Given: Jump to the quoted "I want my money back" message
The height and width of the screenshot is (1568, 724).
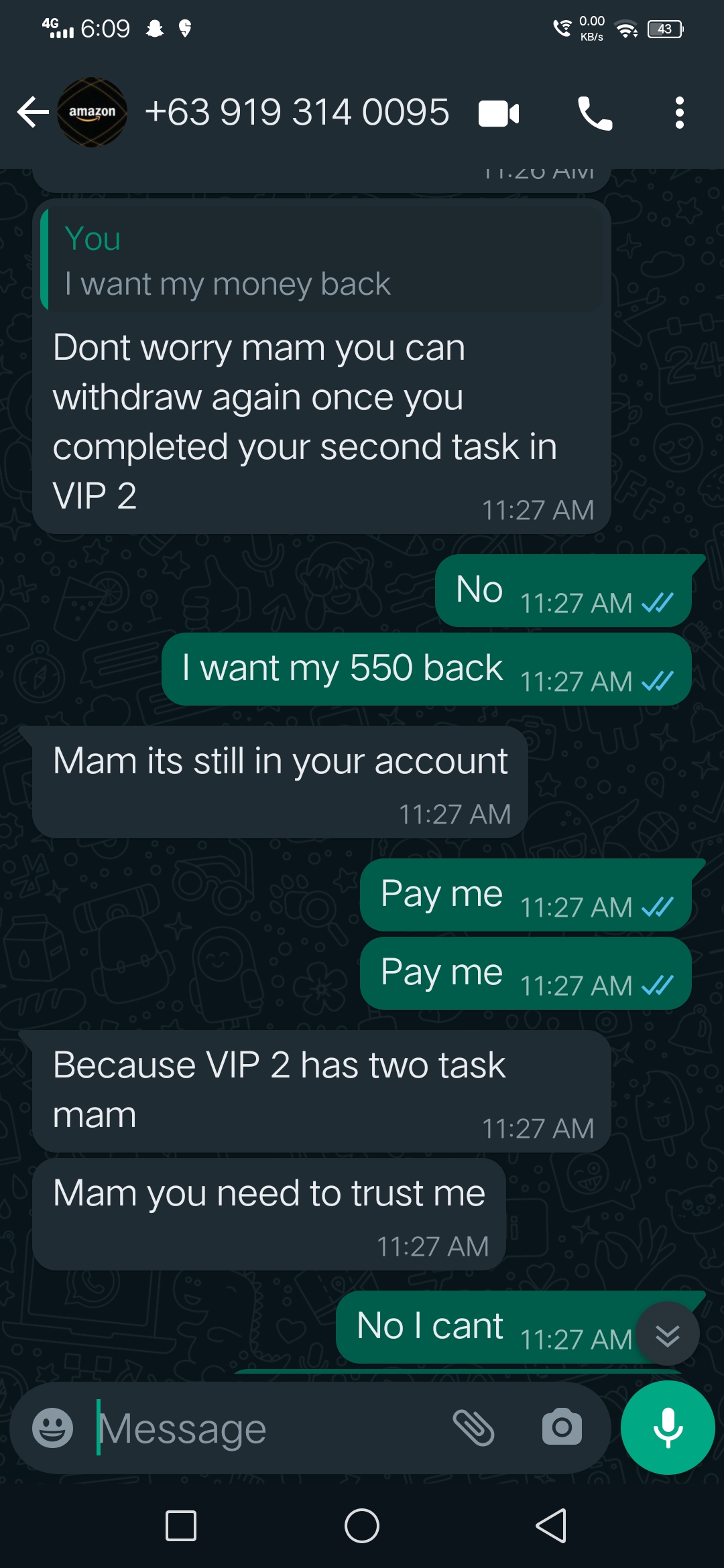Looking at the screenshot, I should tap(322, 260).
